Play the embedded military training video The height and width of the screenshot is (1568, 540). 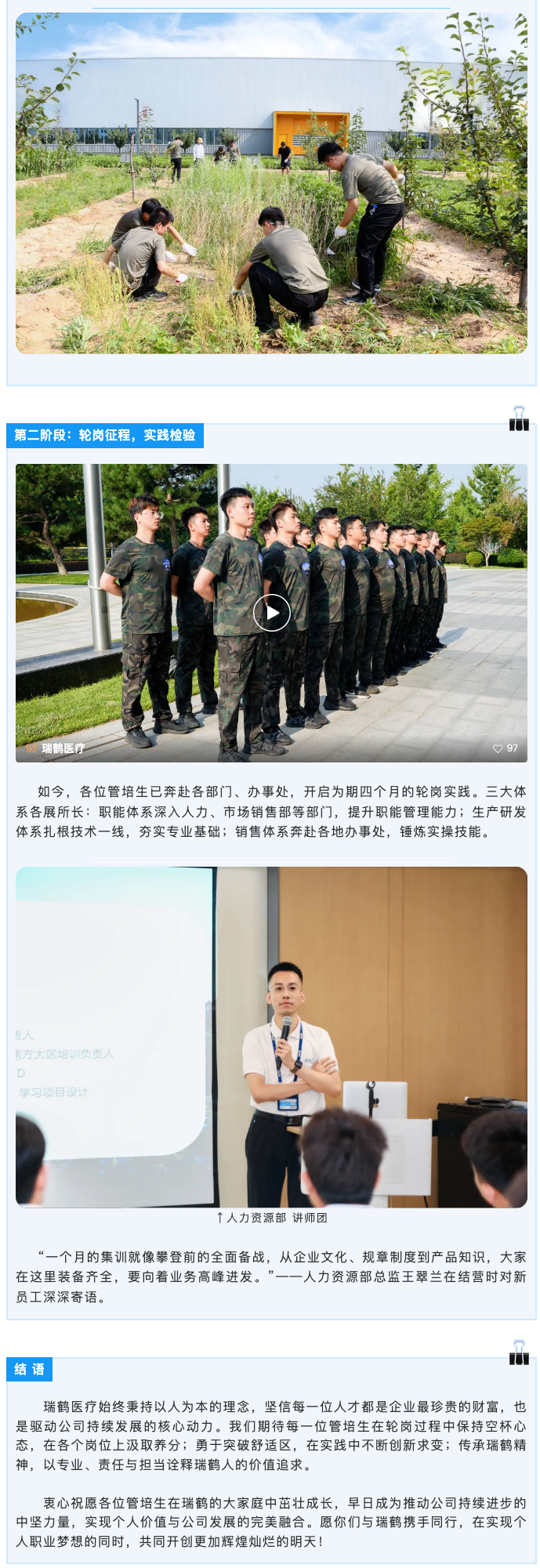click(271, 613)
